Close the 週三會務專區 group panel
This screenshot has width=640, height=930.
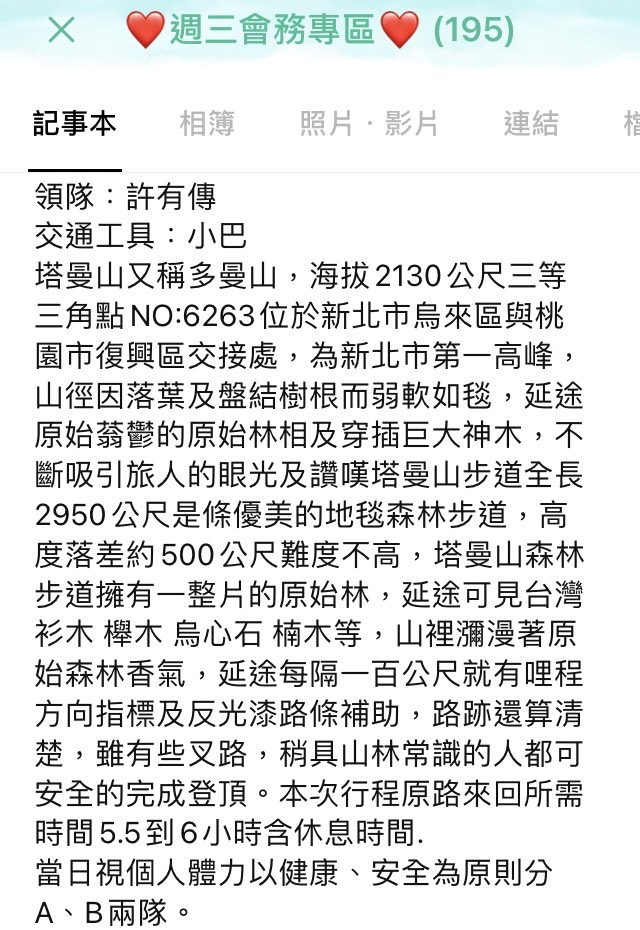coord(61,31)
